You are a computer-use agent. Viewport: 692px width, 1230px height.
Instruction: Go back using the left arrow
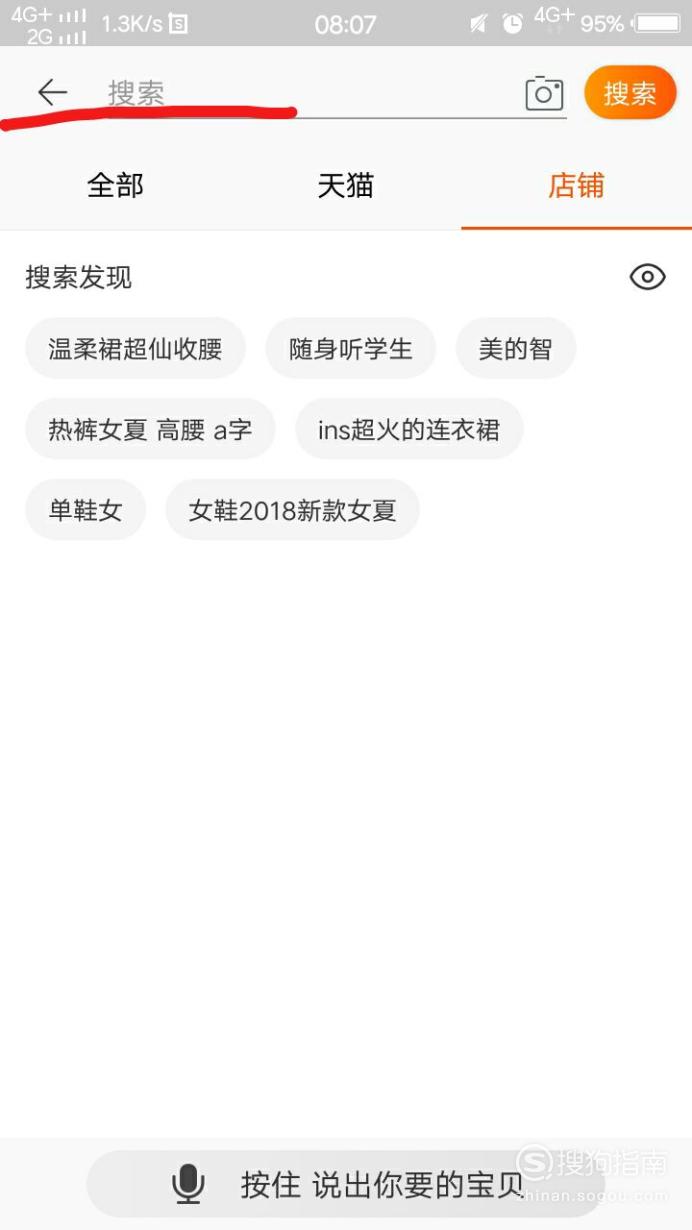click(x=52, y=93)
